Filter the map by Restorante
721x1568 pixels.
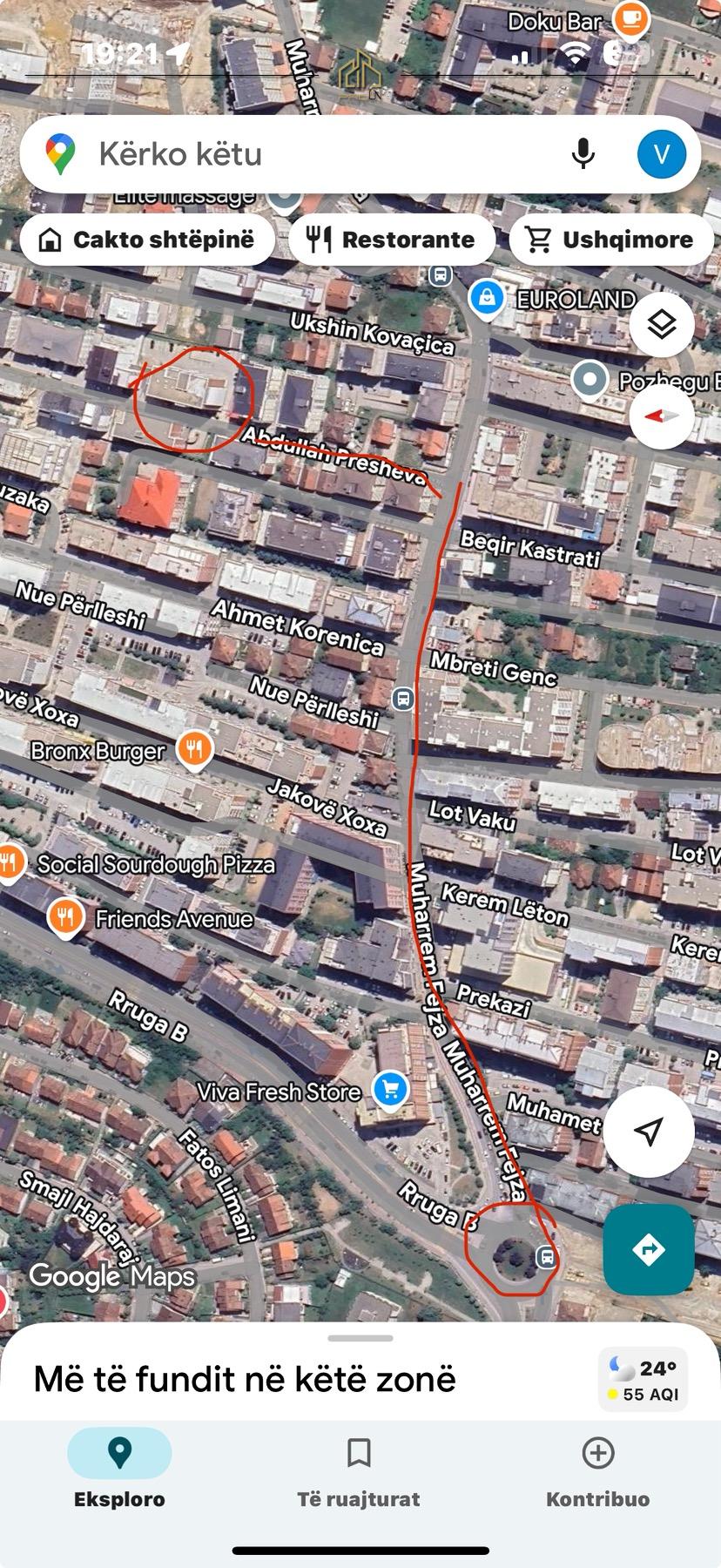(x=392, y=240)
